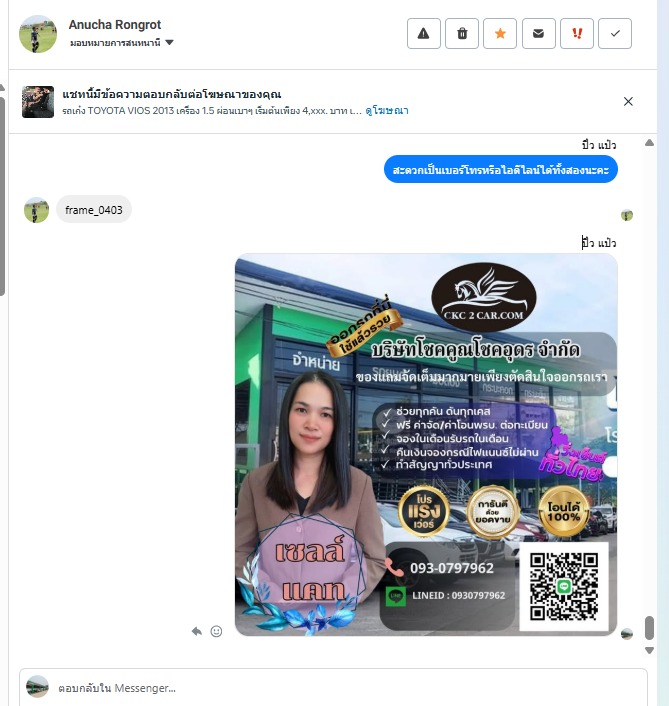
Task: Mark conversation as done with checkmark
Action: pos(614,33)
